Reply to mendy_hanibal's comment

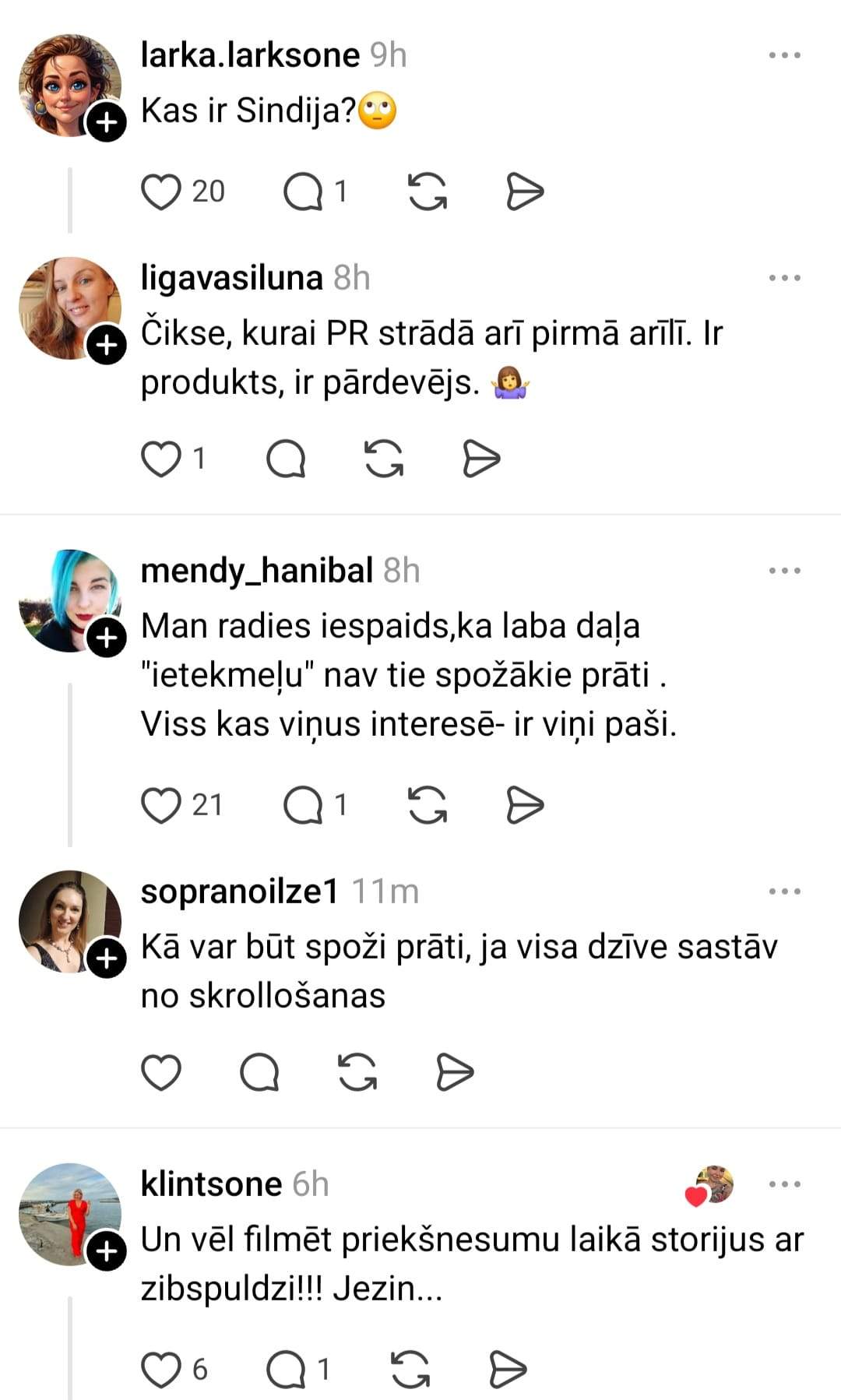(x=303, y=805)
